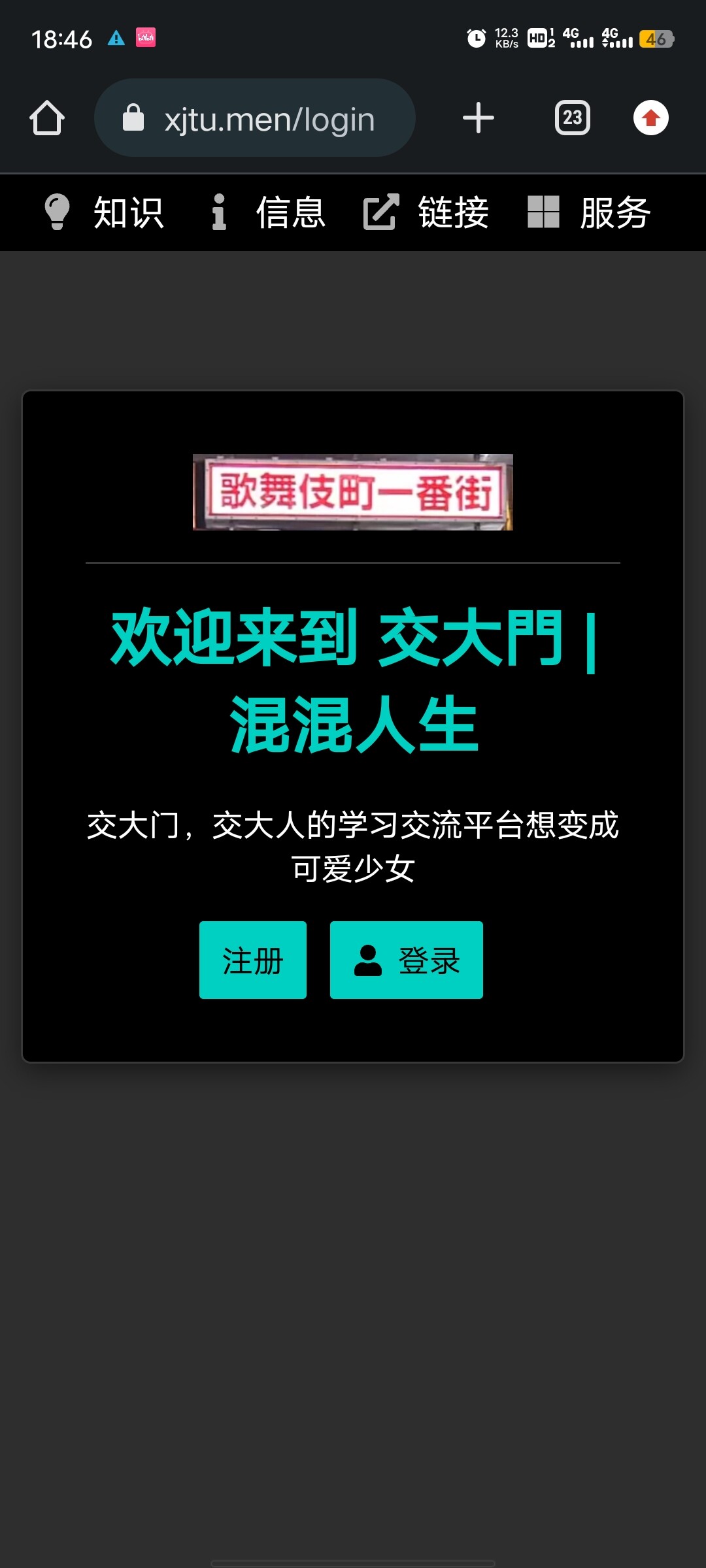Image resolution: width=706 pixels, height=1568 pixels.
Task: Open a new browser tab
Action: tap(478, 118)
